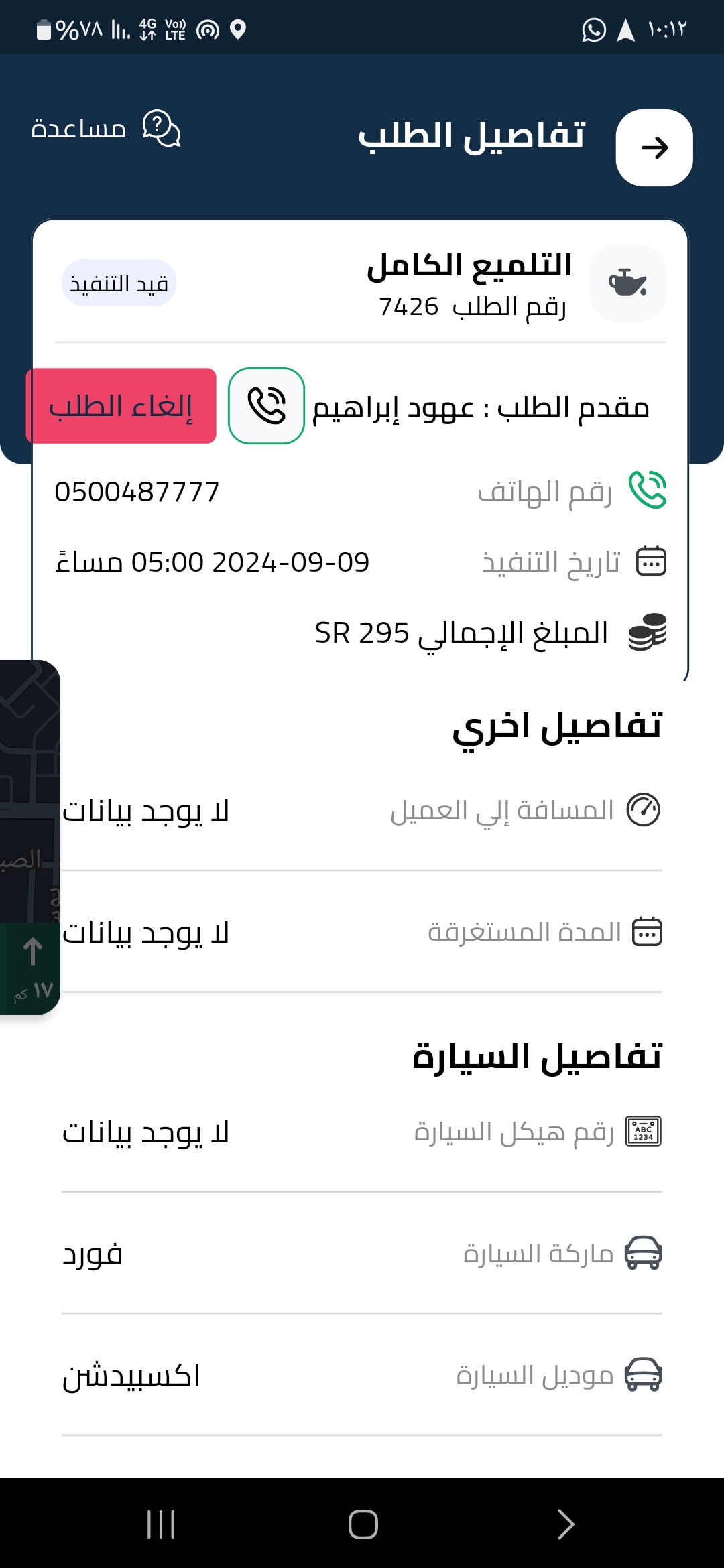This screenshot has width=724, height=1568.
Task: Cancel the order with إلغاء الطلب
Action: (x=121, y=405)
